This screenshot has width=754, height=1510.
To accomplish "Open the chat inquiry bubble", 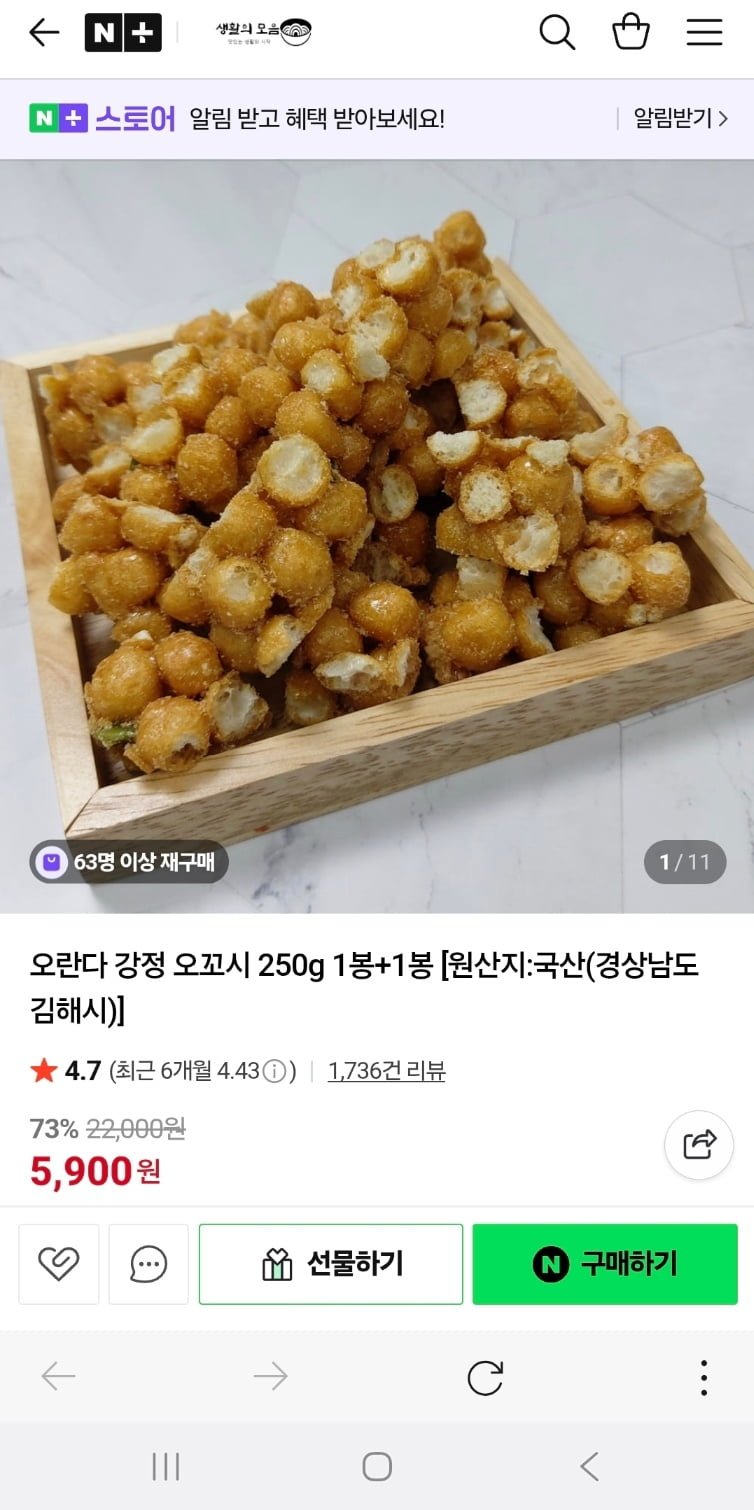I will pos(149,1264).
